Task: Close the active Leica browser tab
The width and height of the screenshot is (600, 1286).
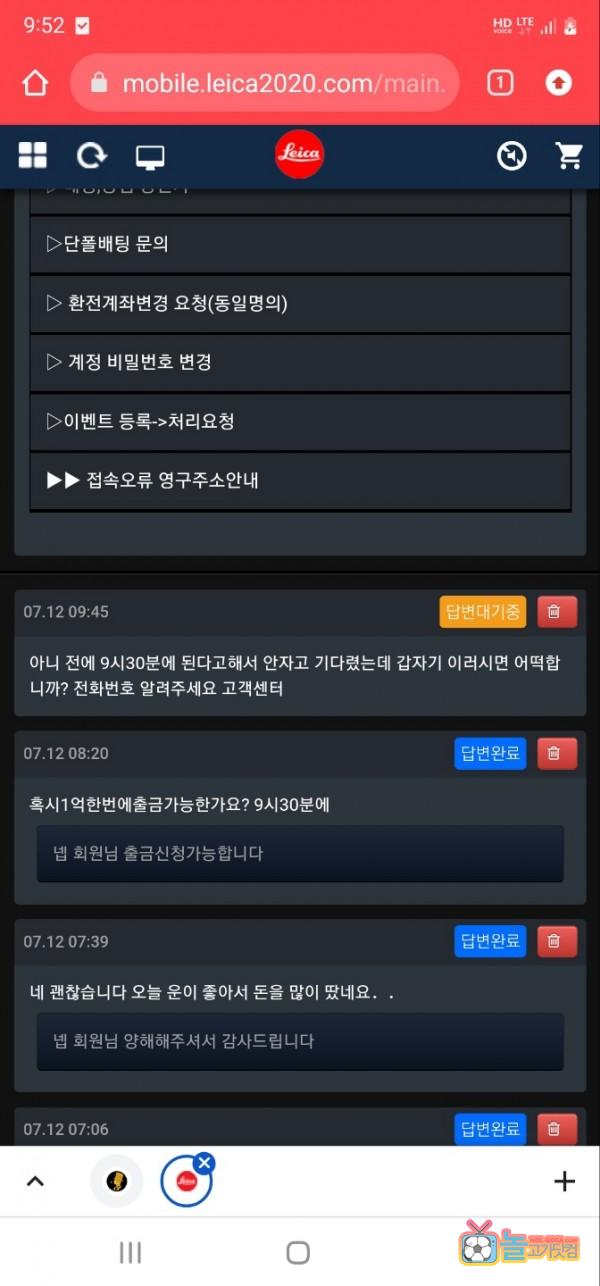Action: (204, 1162)
